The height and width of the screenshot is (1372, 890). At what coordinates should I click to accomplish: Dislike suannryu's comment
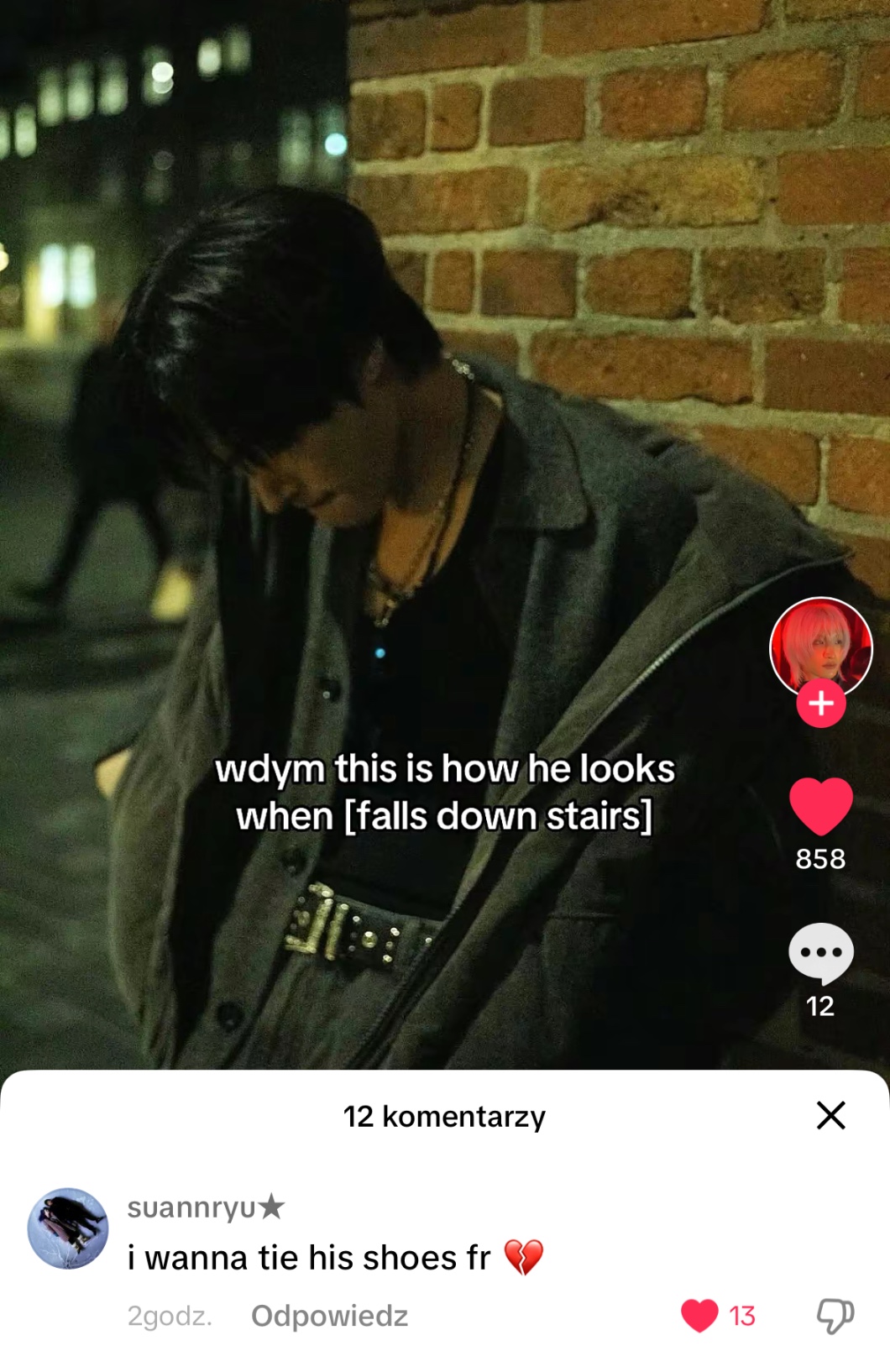click(835, 1315)
